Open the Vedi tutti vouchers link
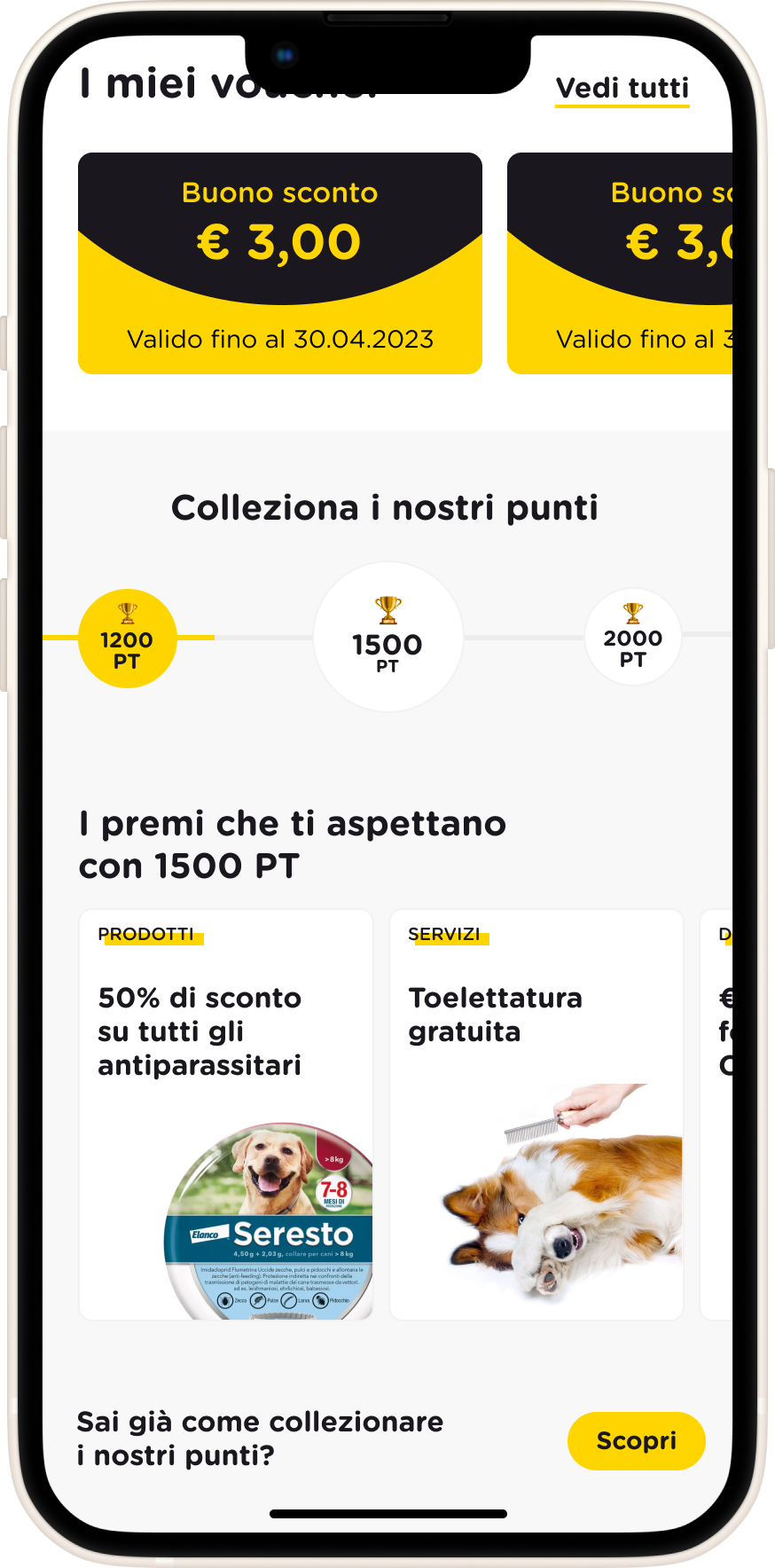775x1568 pixels. [x=622, y=89]
